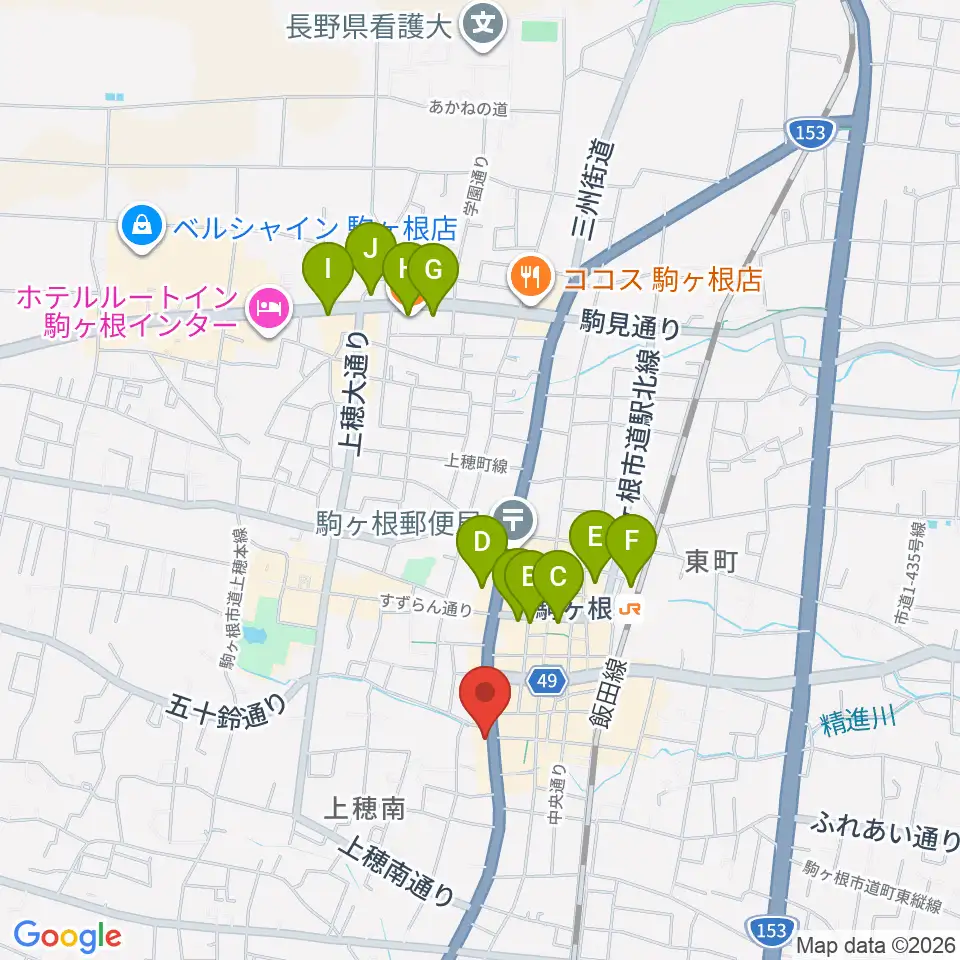The height and width of the screenshot is (960, 960).
Task: Open green marker F
Action: click(x=631, y=541)
